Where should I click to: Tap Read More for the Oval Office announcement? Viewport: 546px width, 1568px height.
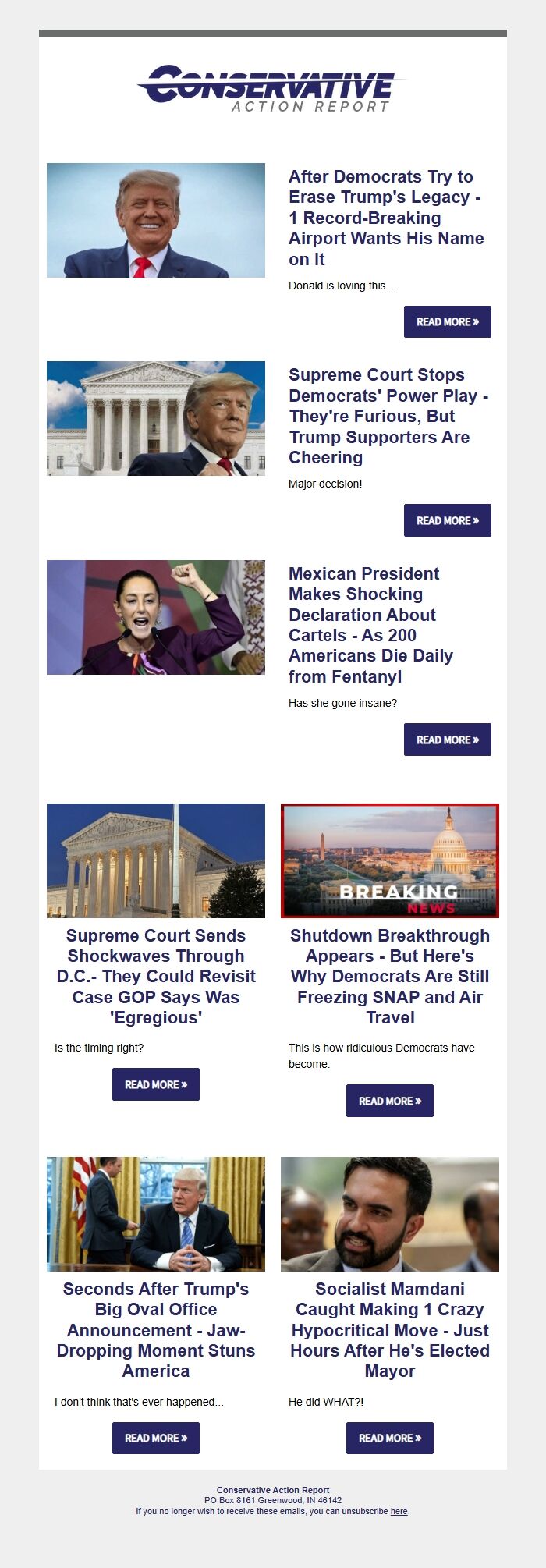point(156,1438)
